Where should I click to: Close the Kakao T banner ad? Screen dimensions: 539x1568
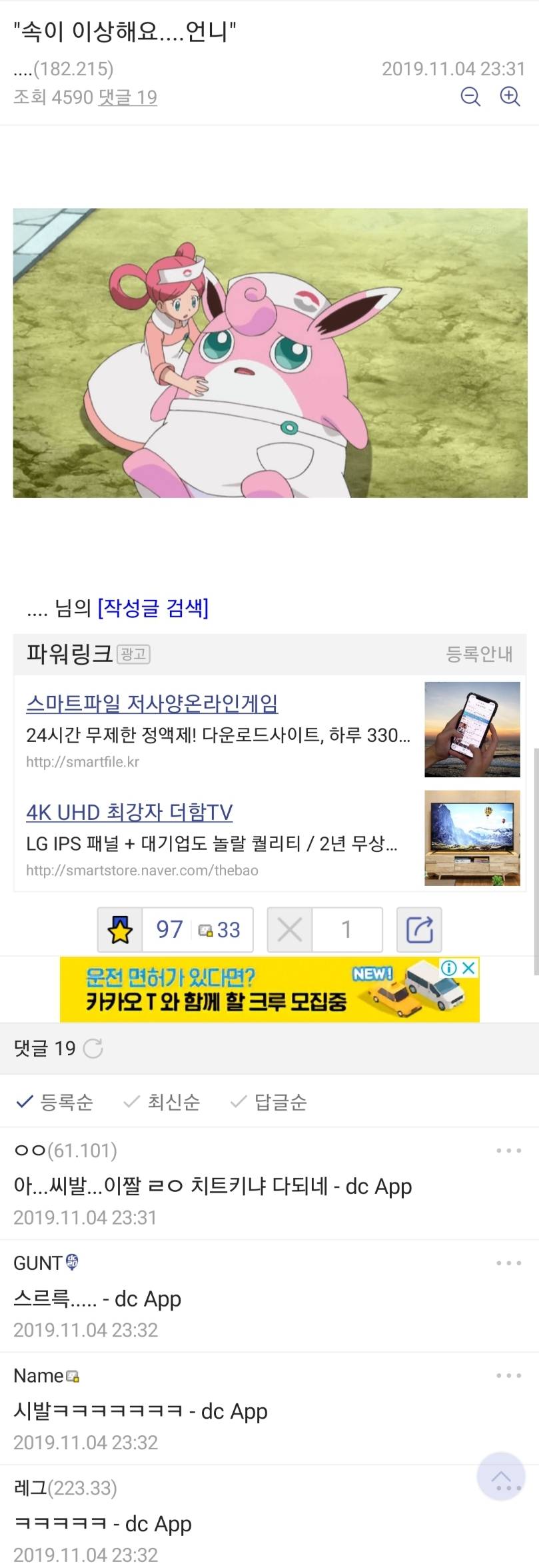(470, 967)
